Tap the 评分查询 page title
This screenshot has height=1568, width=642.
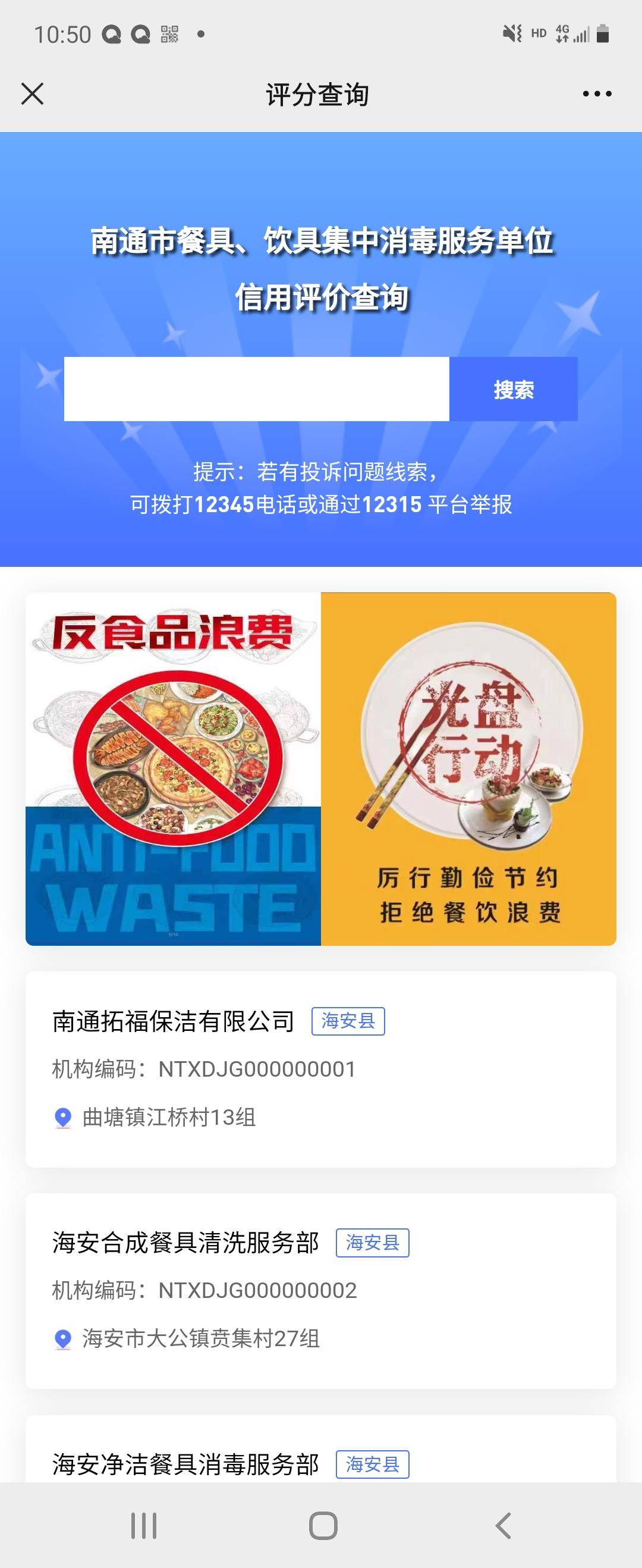[x=317, y=95]
